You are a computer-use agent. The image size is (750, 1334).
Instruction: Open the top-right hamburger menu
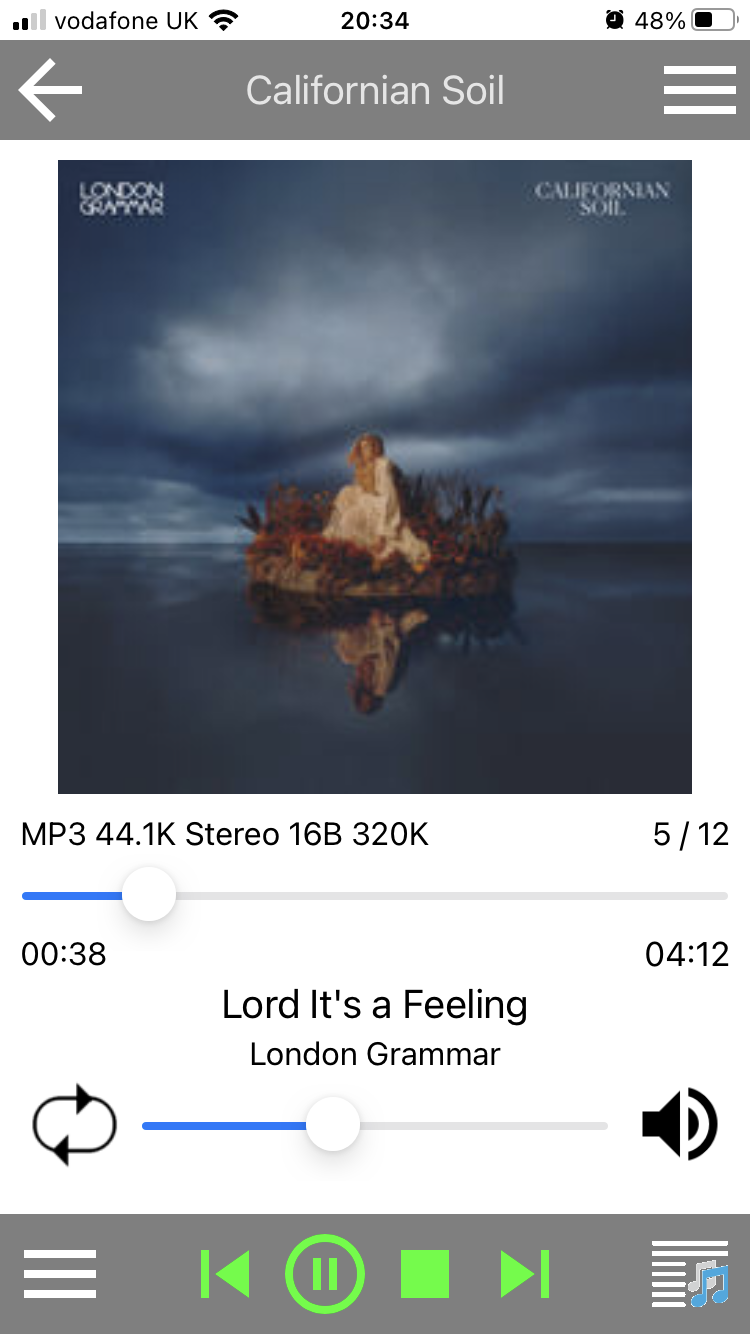[x=699, y=90]
